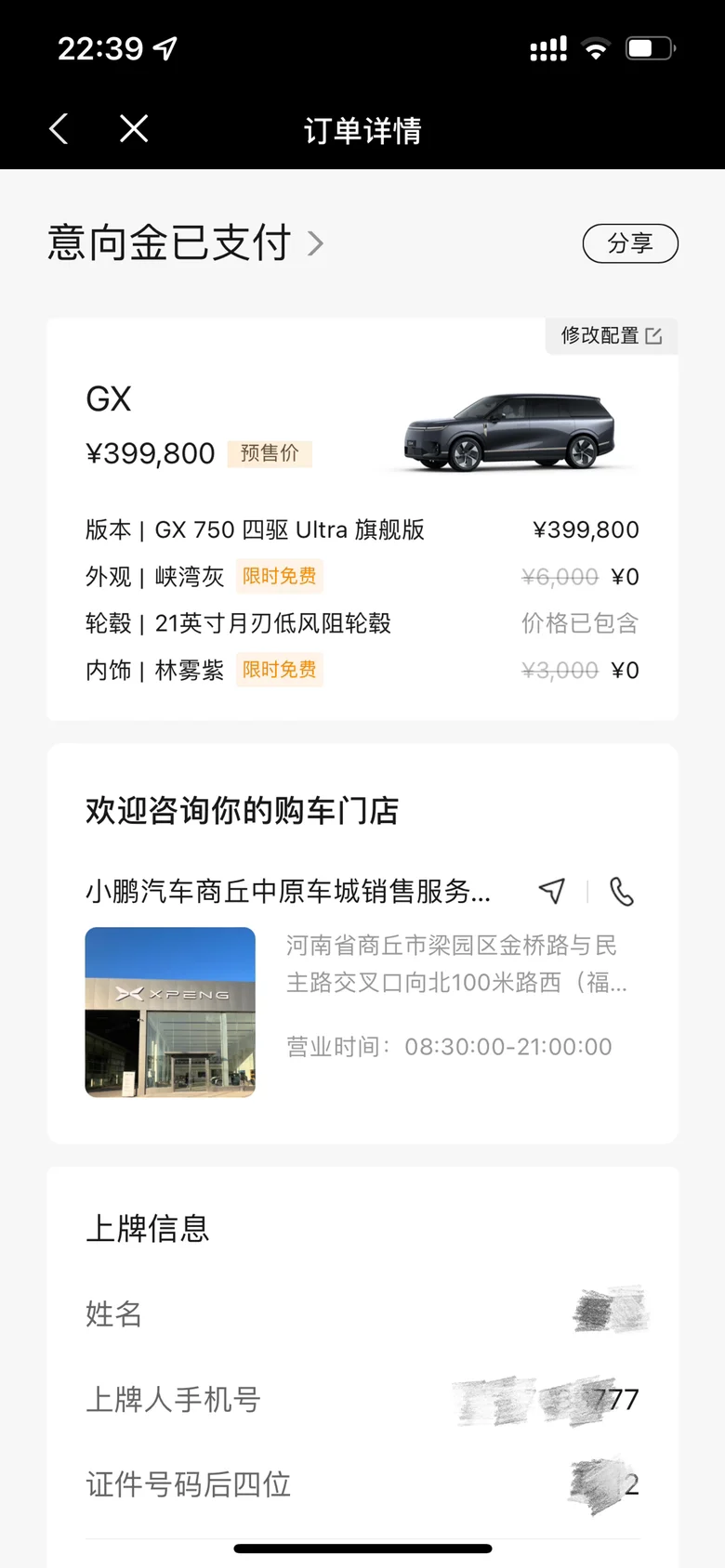Open 意向金已支付 status details

(186, 243)
